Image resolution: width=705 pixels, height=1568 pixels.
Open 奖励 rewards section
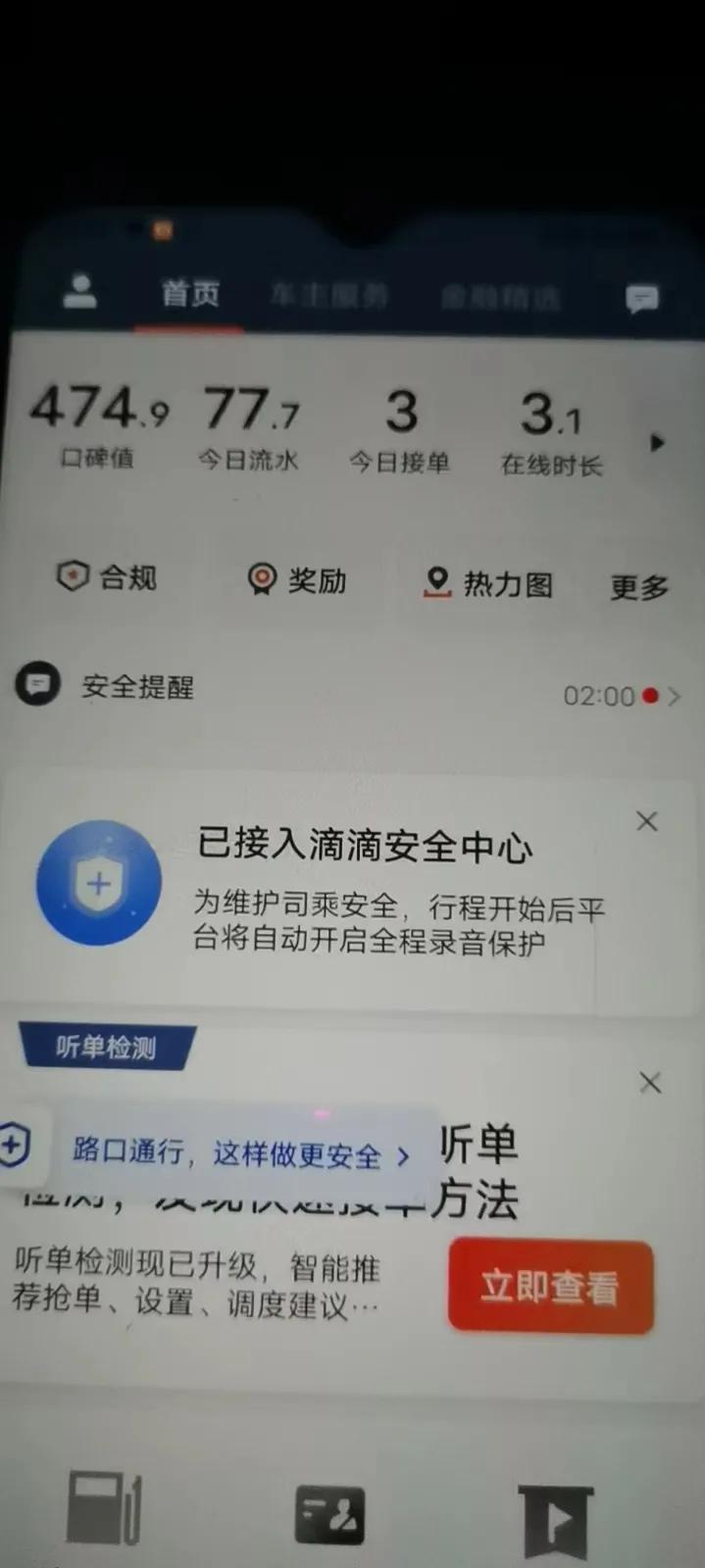coord(297,580)
